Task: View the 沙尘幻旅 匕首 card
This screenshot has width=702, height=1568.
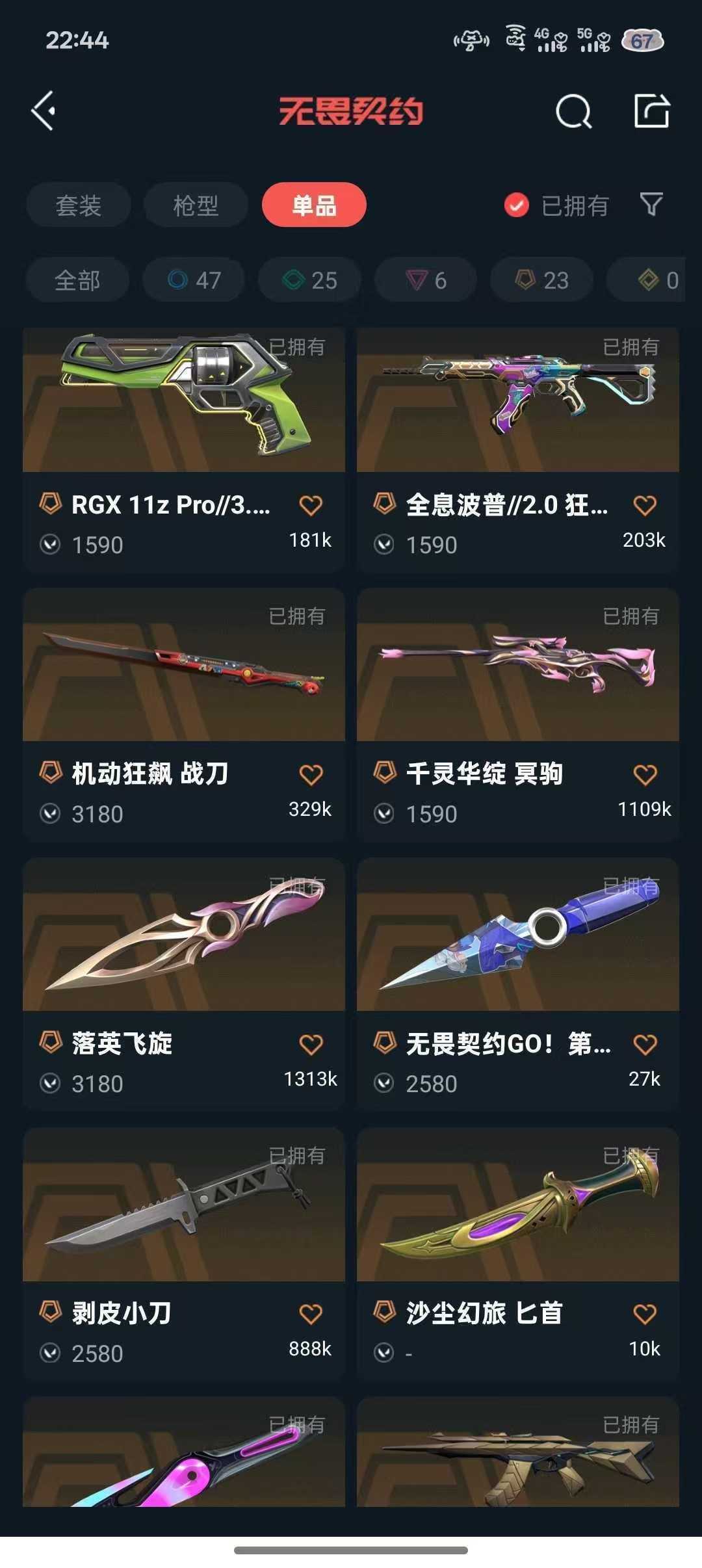Action: coord(517,1255)
